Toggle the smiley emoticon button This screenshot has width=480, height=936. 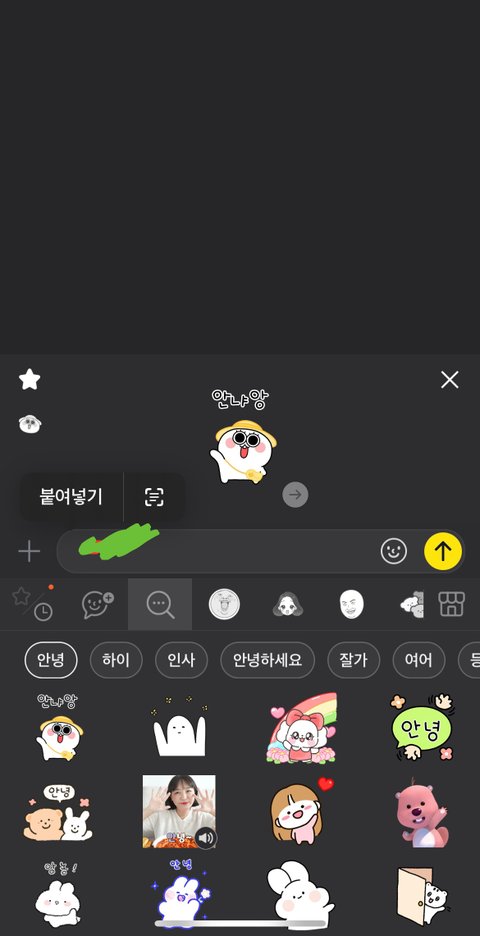394,552
